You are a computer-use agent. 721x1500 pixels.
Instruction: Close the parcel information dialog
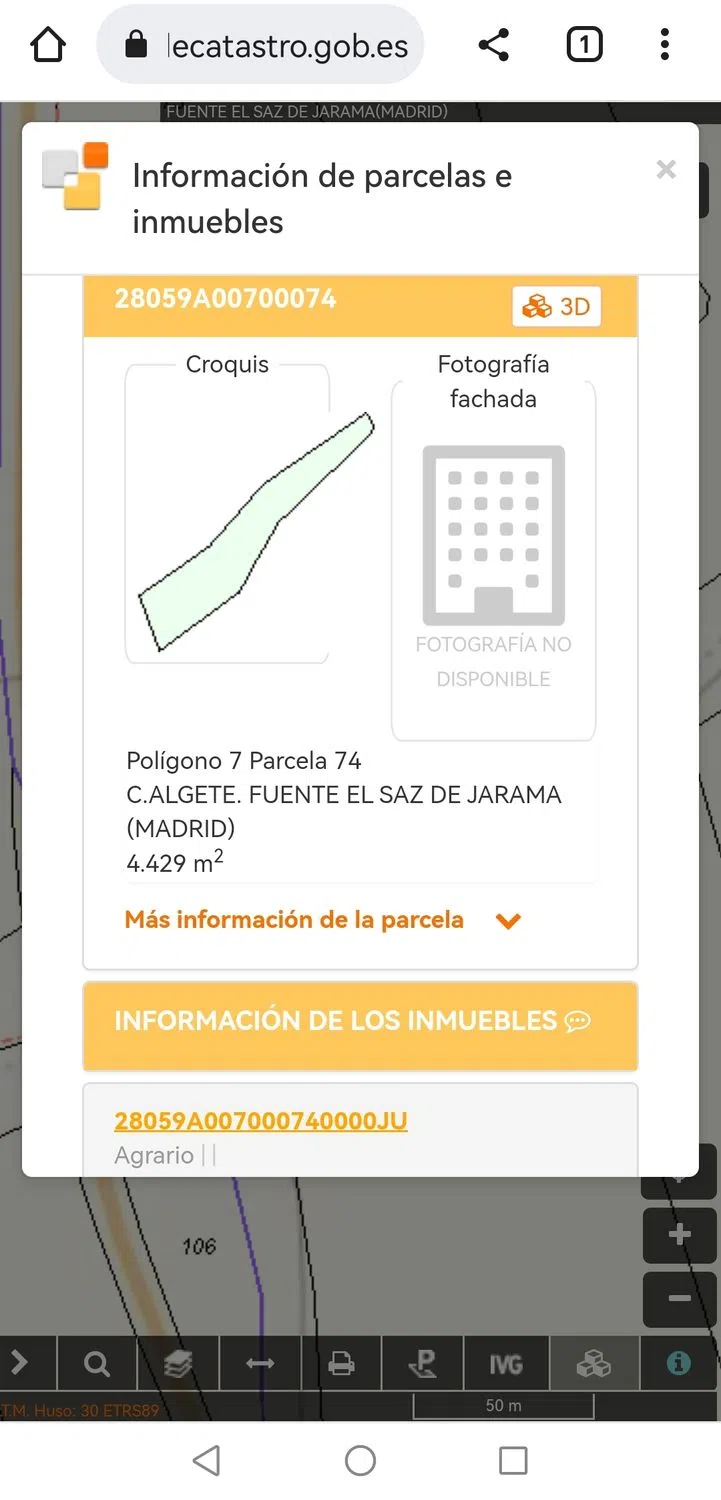point(666,170)
